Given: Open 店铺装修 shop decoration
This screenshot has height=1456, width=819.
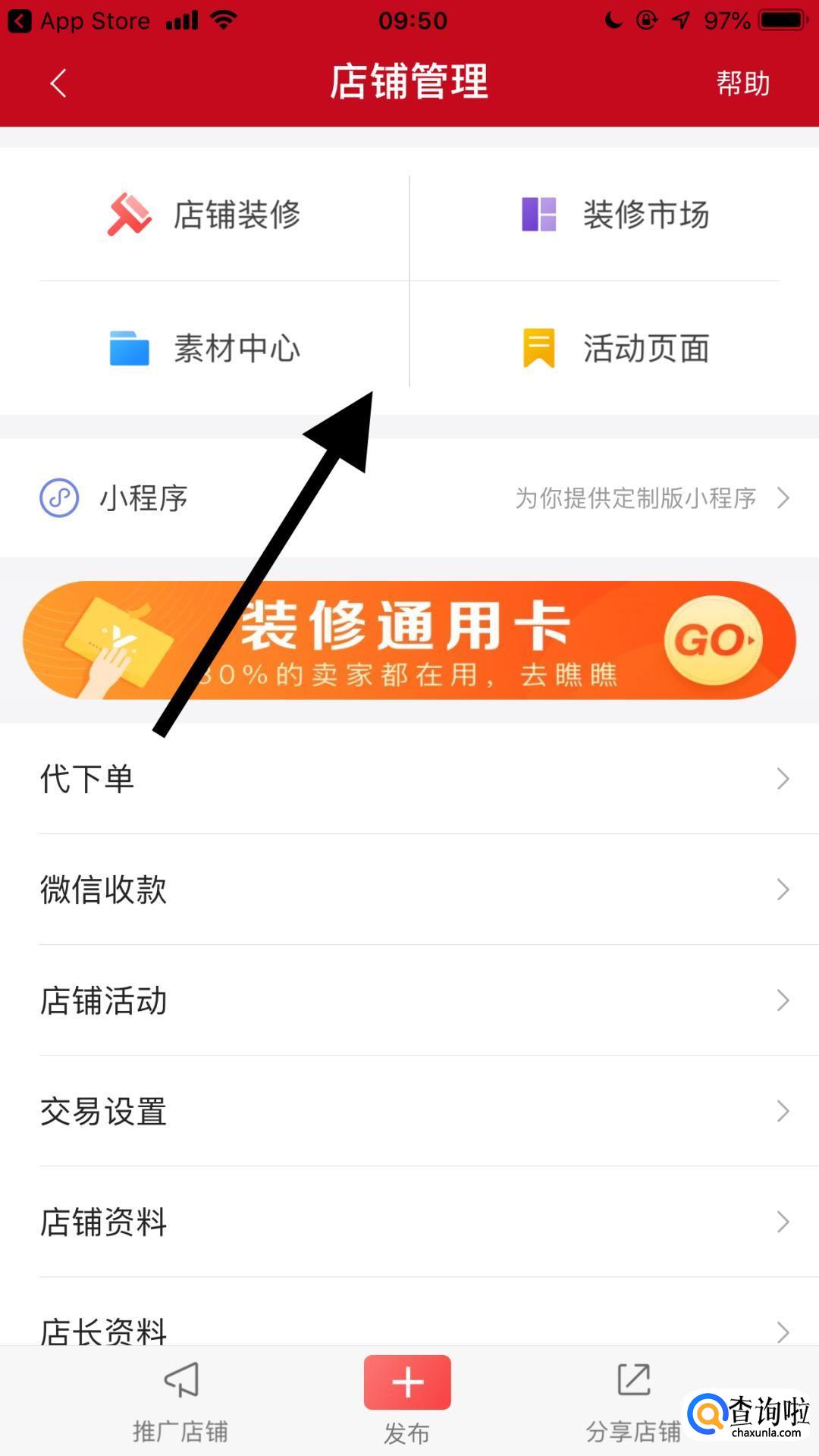Looking at the screenshot, I should 205,215.
